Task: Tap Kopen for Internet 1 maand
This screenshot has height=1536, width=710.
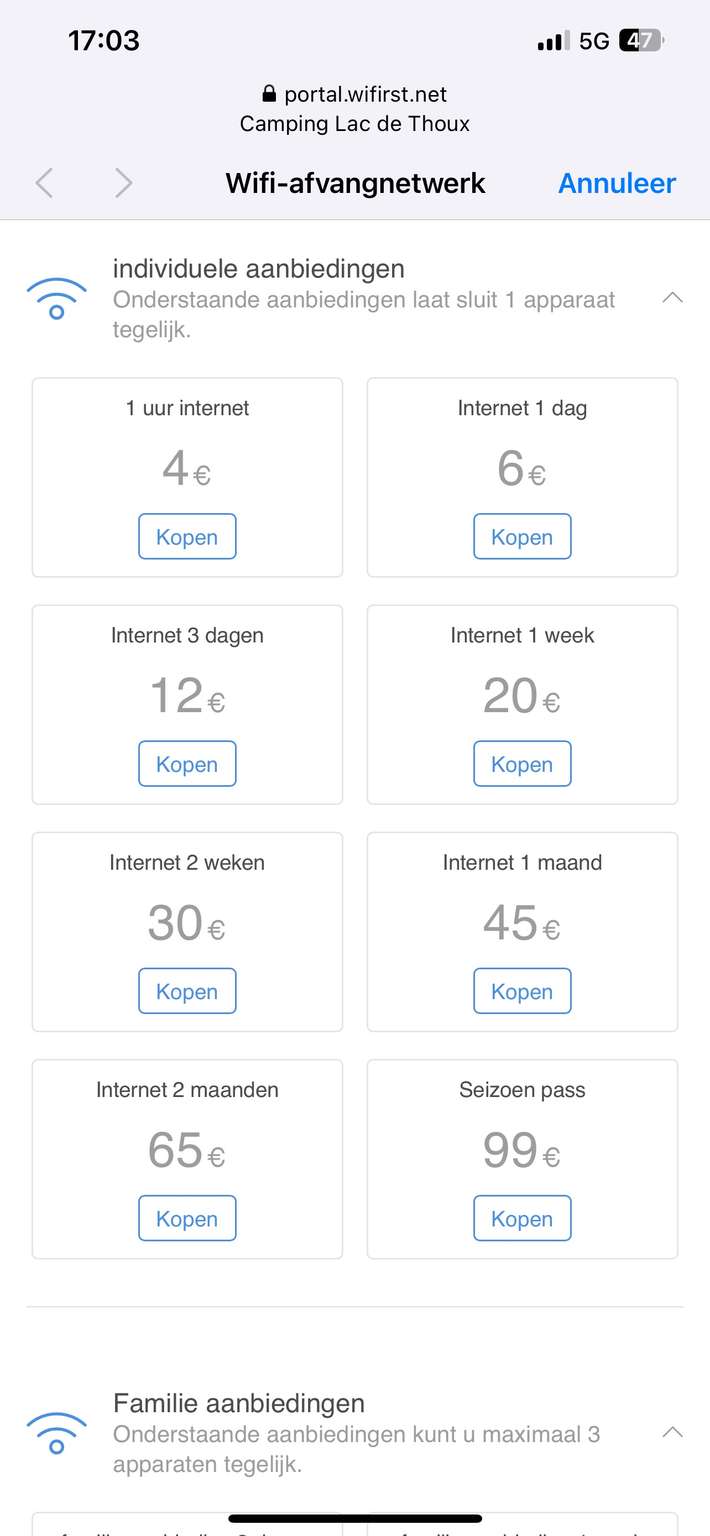Action: pyautogui.click(x=522, y=991)
